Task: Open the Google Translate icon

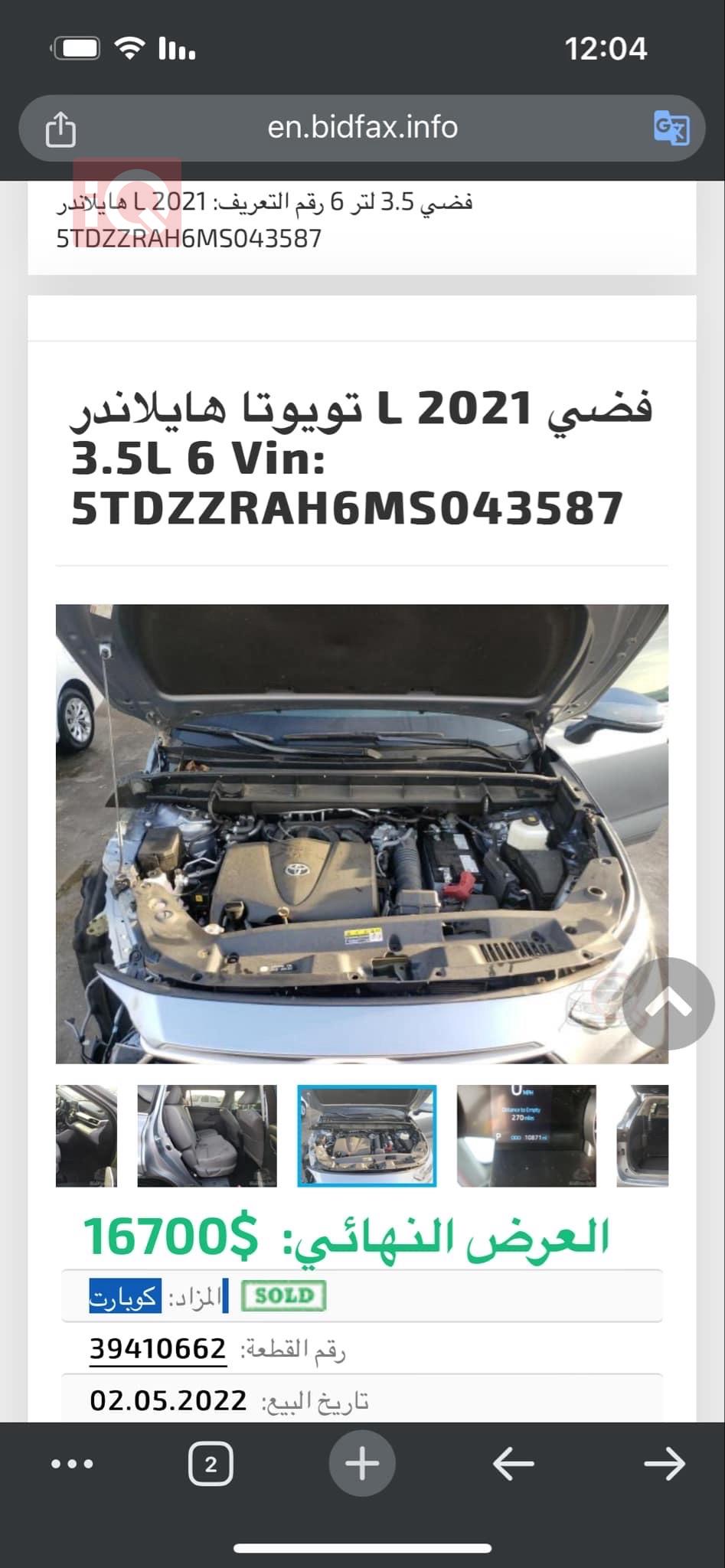Action: pyautogui.click(x=671, y=128)
